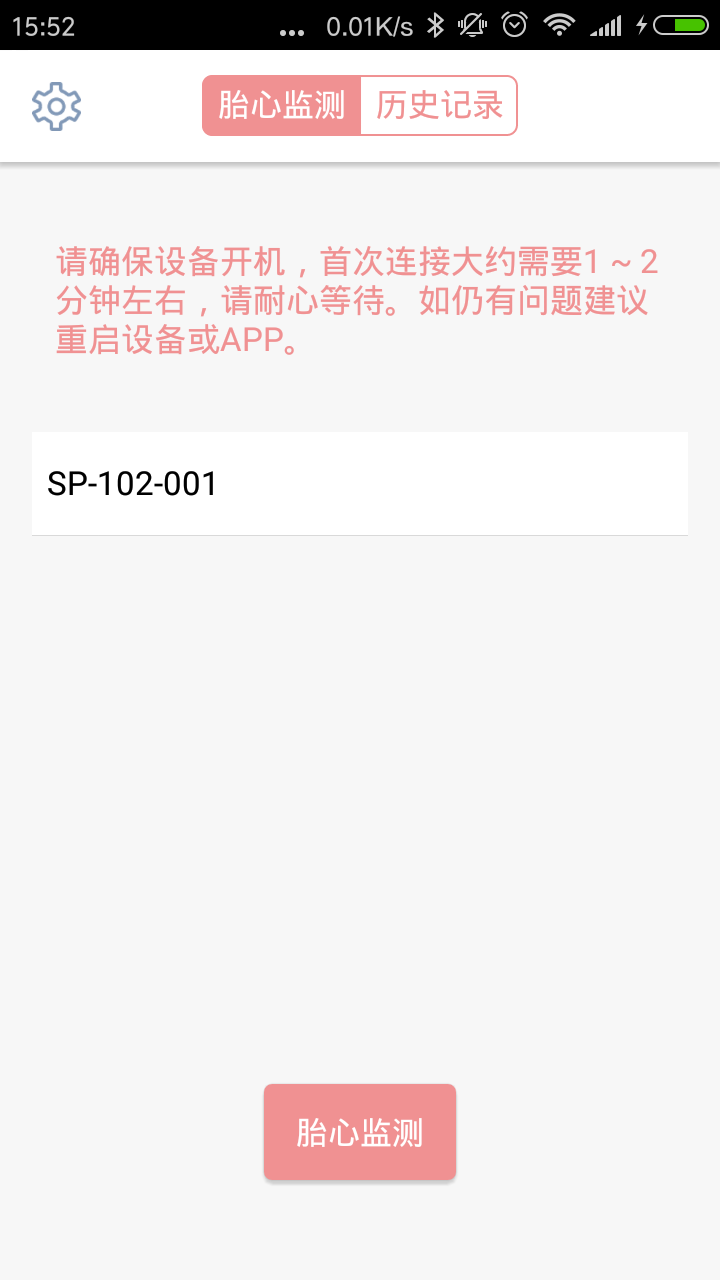Image resolution: width=720 pixels, height=1280 pixels.
Task: Switch to the 历史记录 tab
Action: (439, 105)
